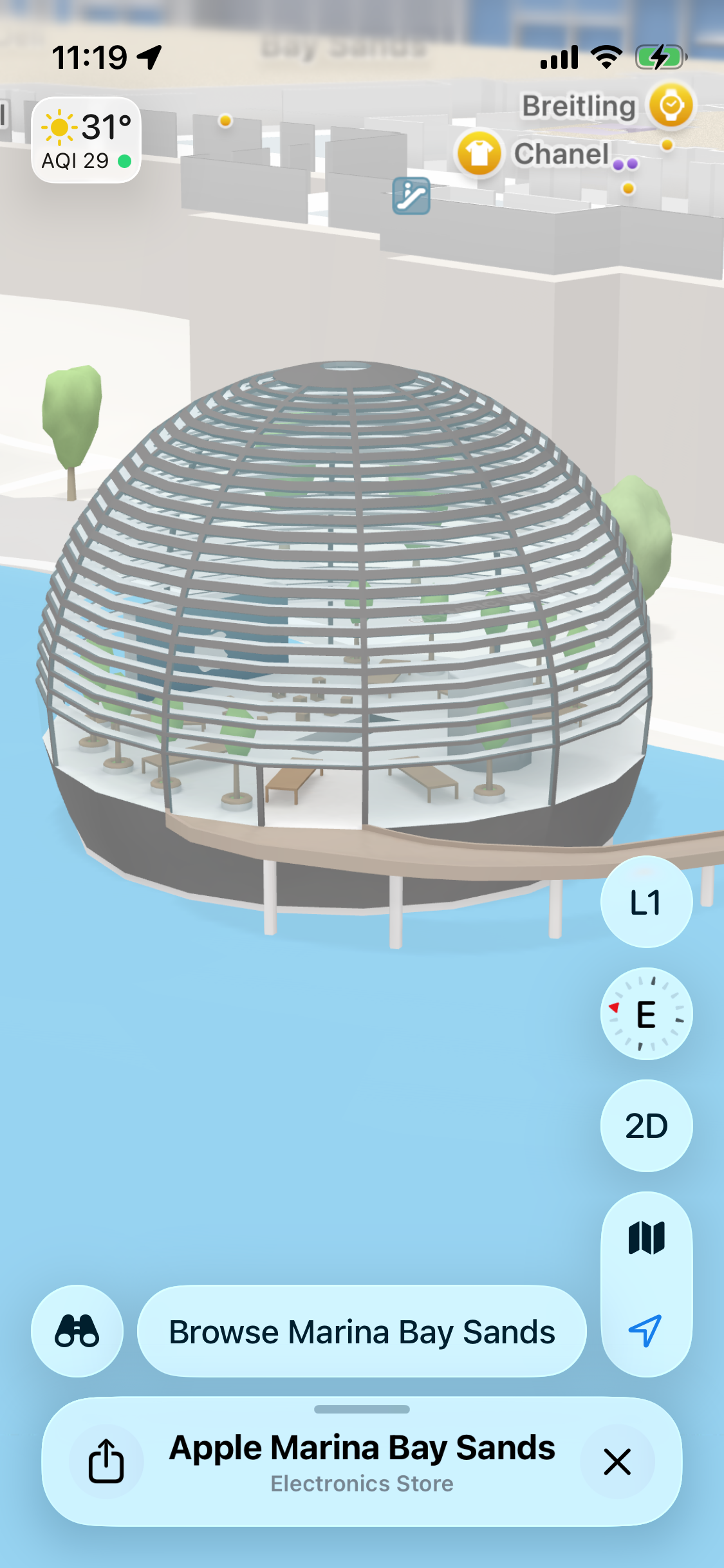Image resolution: width=724 pixels, height=1568 pixels.
Task: Share Apple Marina Bay Sands place
Action: (x=106, y=1462)
